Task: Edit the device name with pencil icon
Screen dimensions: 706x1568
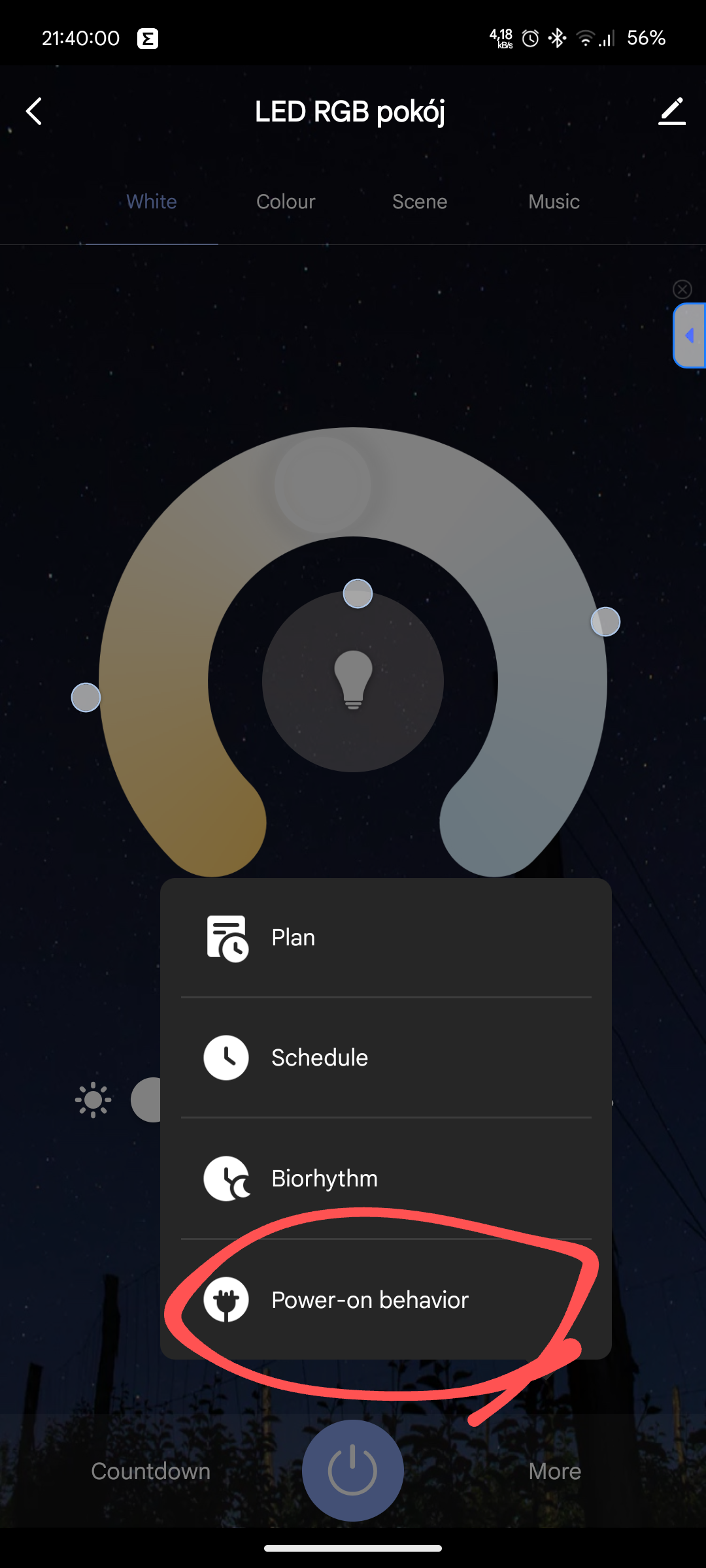Action: (x=671, y=112)
